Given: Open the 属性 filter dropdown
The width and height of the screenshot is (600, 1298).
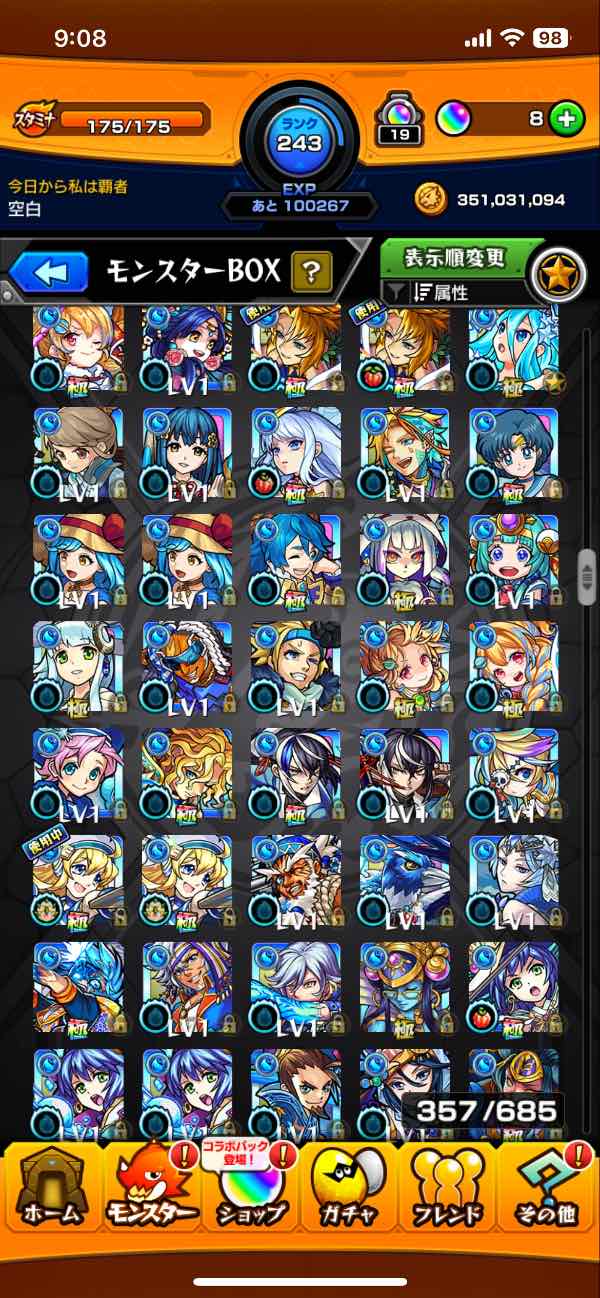Looking at the screenshot, I should point(455,292).
